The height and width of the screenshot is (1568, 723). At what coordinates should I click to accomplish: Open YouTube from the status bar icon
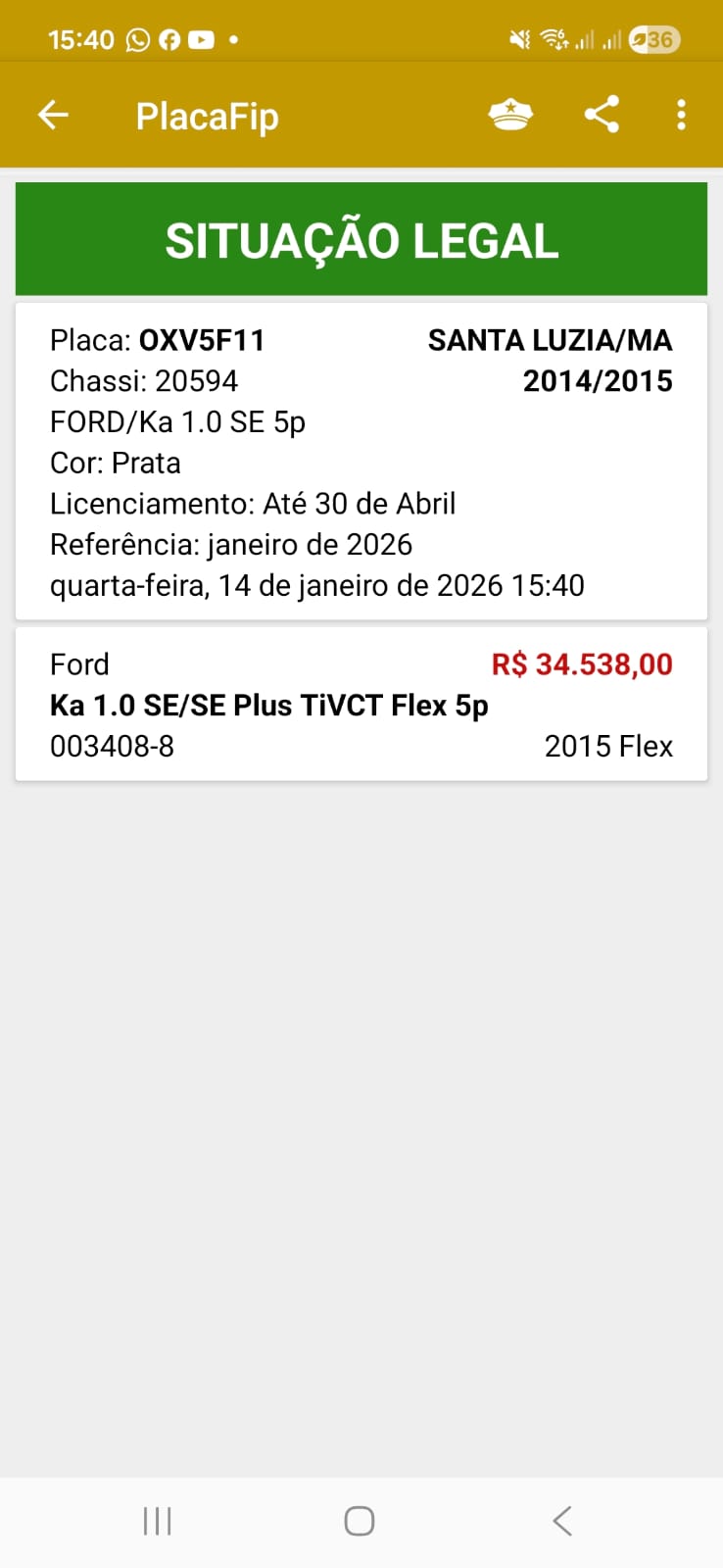pyautogui.click(x=203, y=40)
